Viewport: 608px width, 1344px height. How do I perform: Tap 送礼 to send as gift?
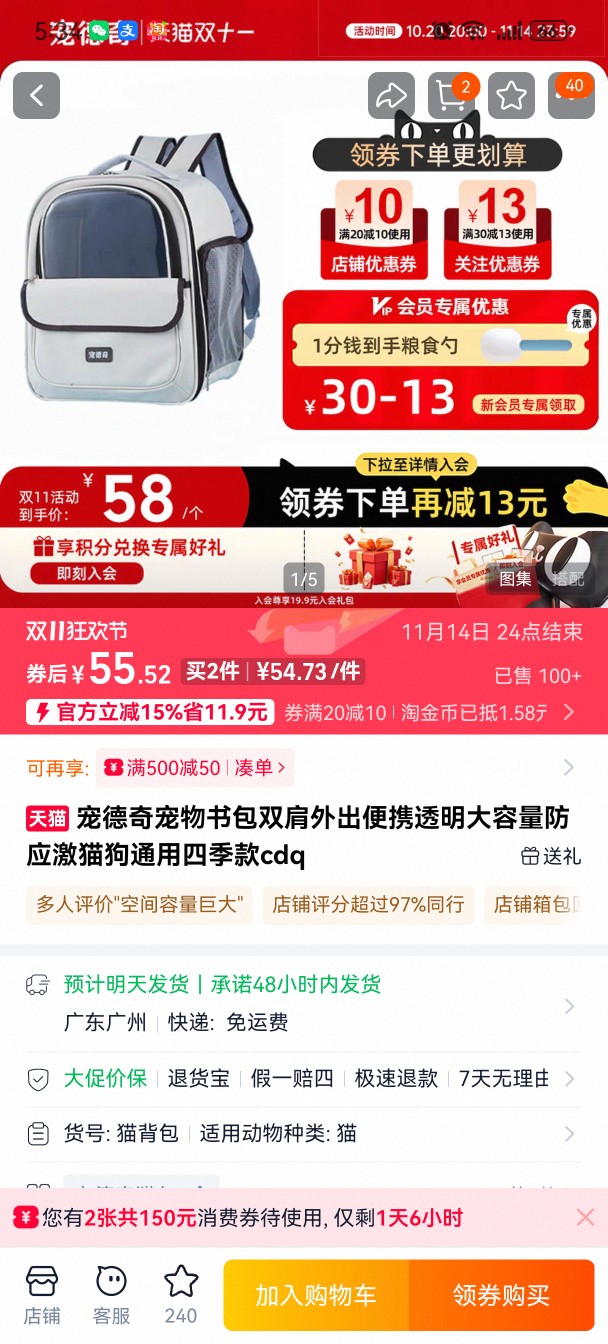(551, 856)
